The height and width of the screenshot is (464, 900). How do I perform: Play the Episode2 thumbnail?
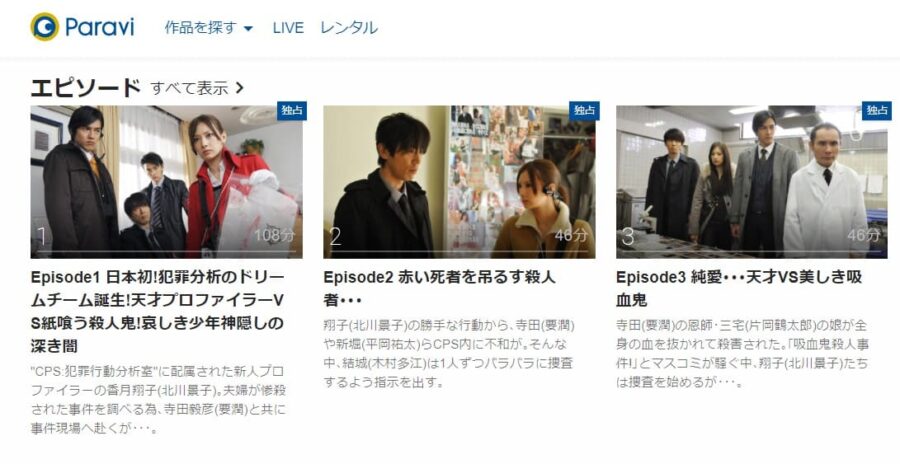tap(459, 181)
